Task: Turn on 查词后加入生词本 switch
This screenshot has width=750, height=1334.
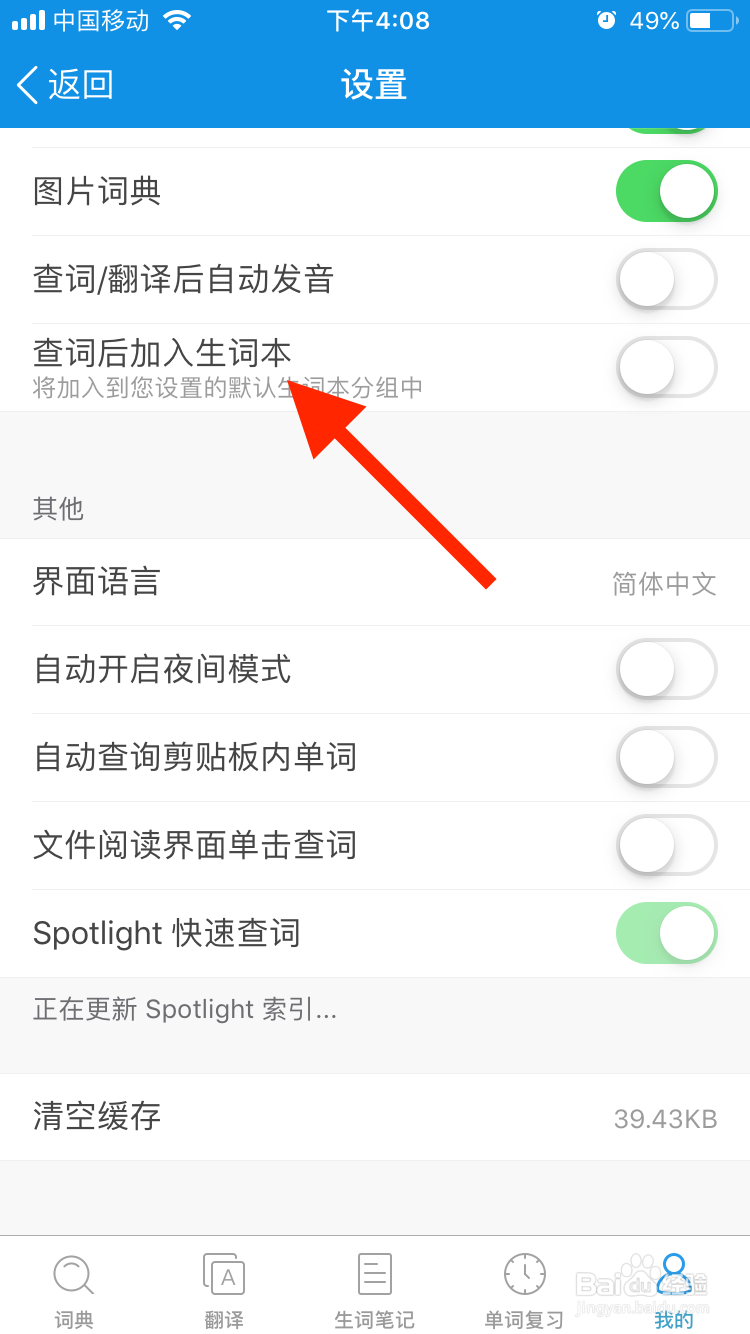Action: (666, 367)
